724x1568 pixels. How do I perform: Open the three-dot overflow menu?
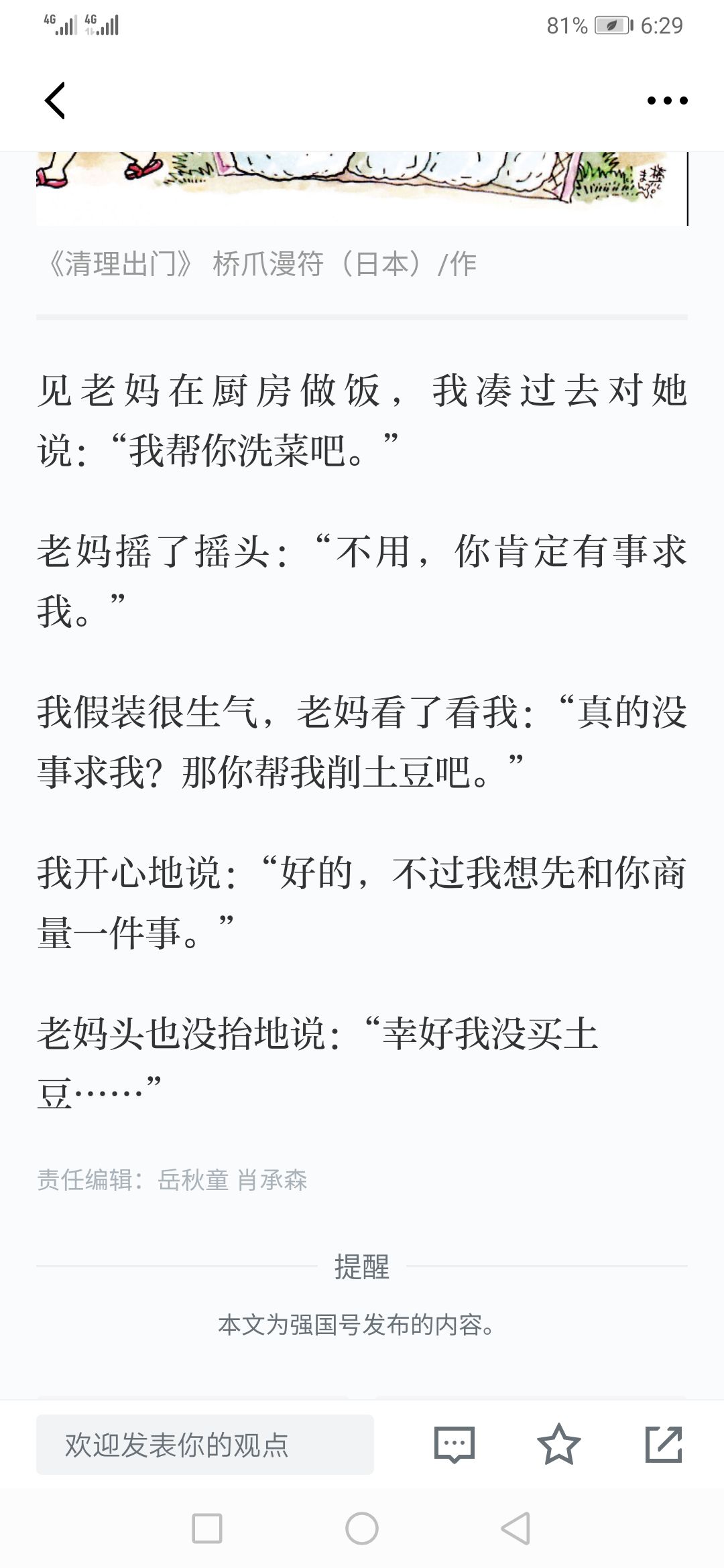tap(667, 101)
